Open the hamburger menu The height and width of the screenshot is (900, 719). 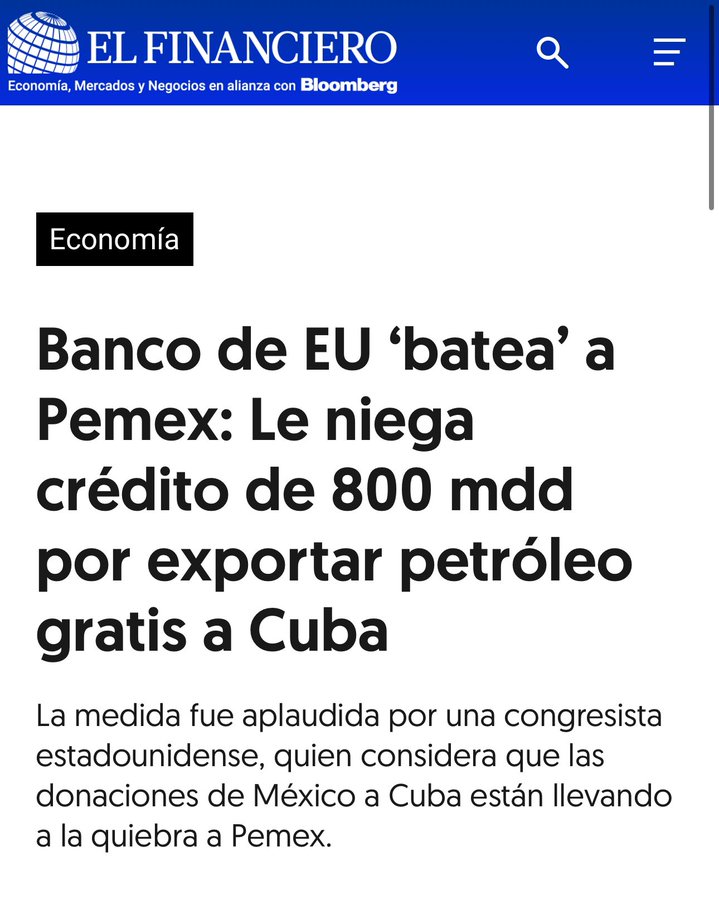[669, 52]
